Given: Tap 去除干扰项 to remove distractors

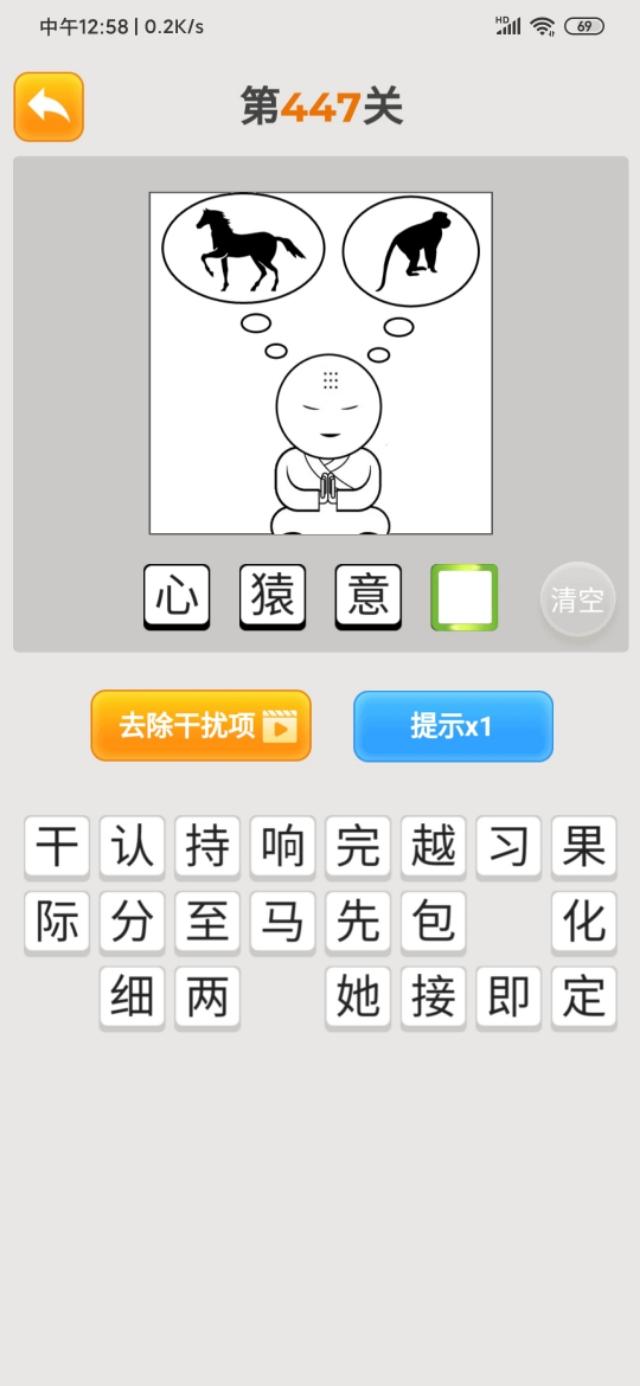Looking at the screenshot, I should click(x=201, y=726).
